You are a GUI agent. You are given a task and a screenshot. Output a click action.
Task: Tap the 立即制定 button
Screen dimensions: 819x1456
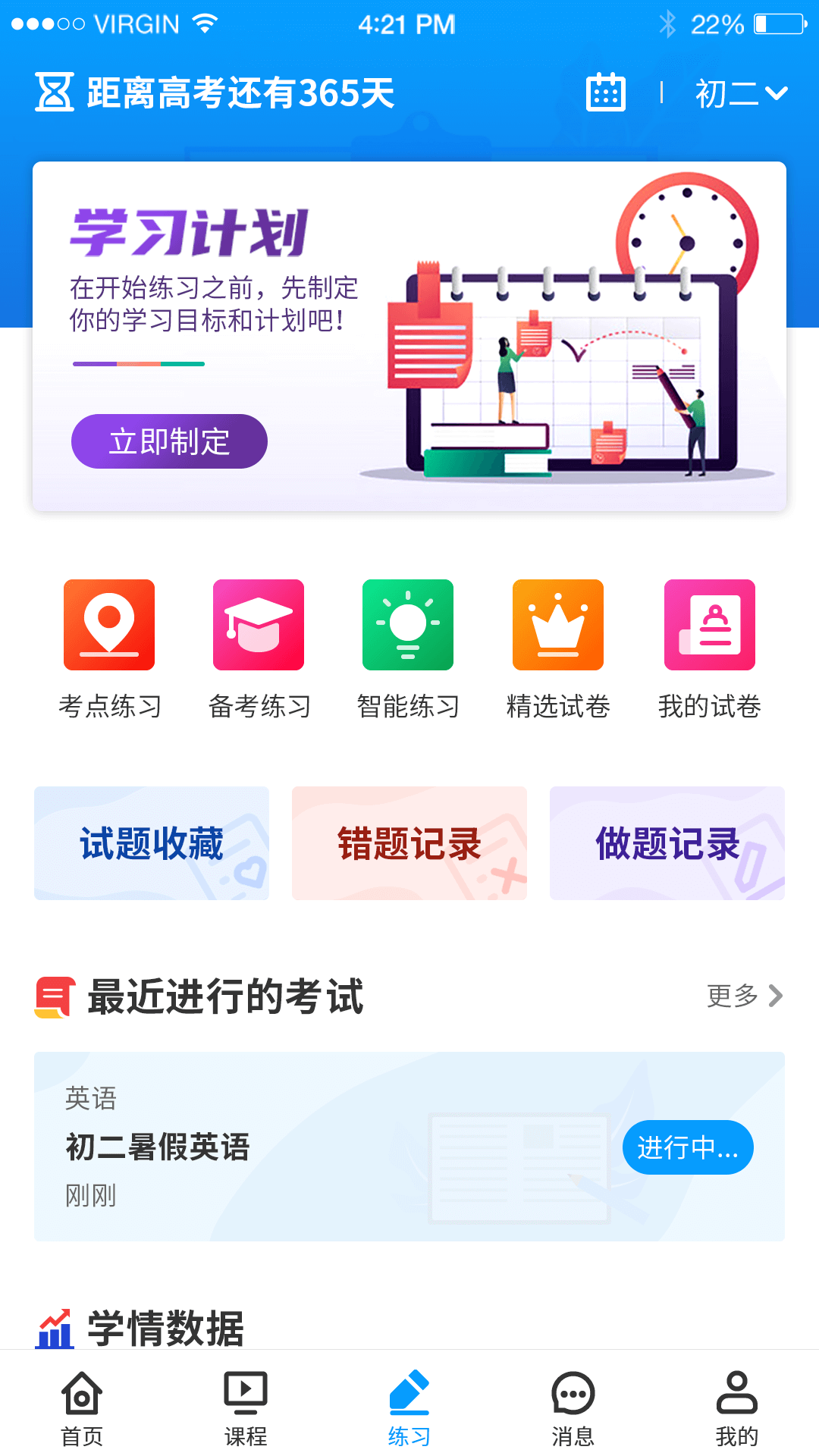tap(169, 441)
